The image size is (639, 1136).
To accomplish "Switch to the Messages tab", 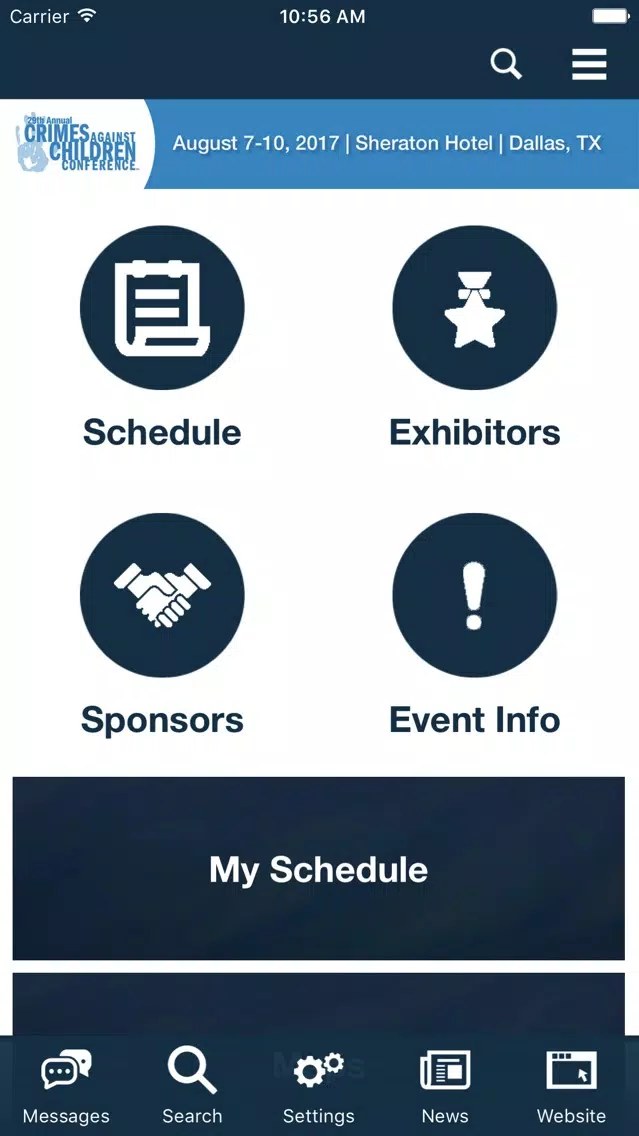I will click(x=66, y=1086).
